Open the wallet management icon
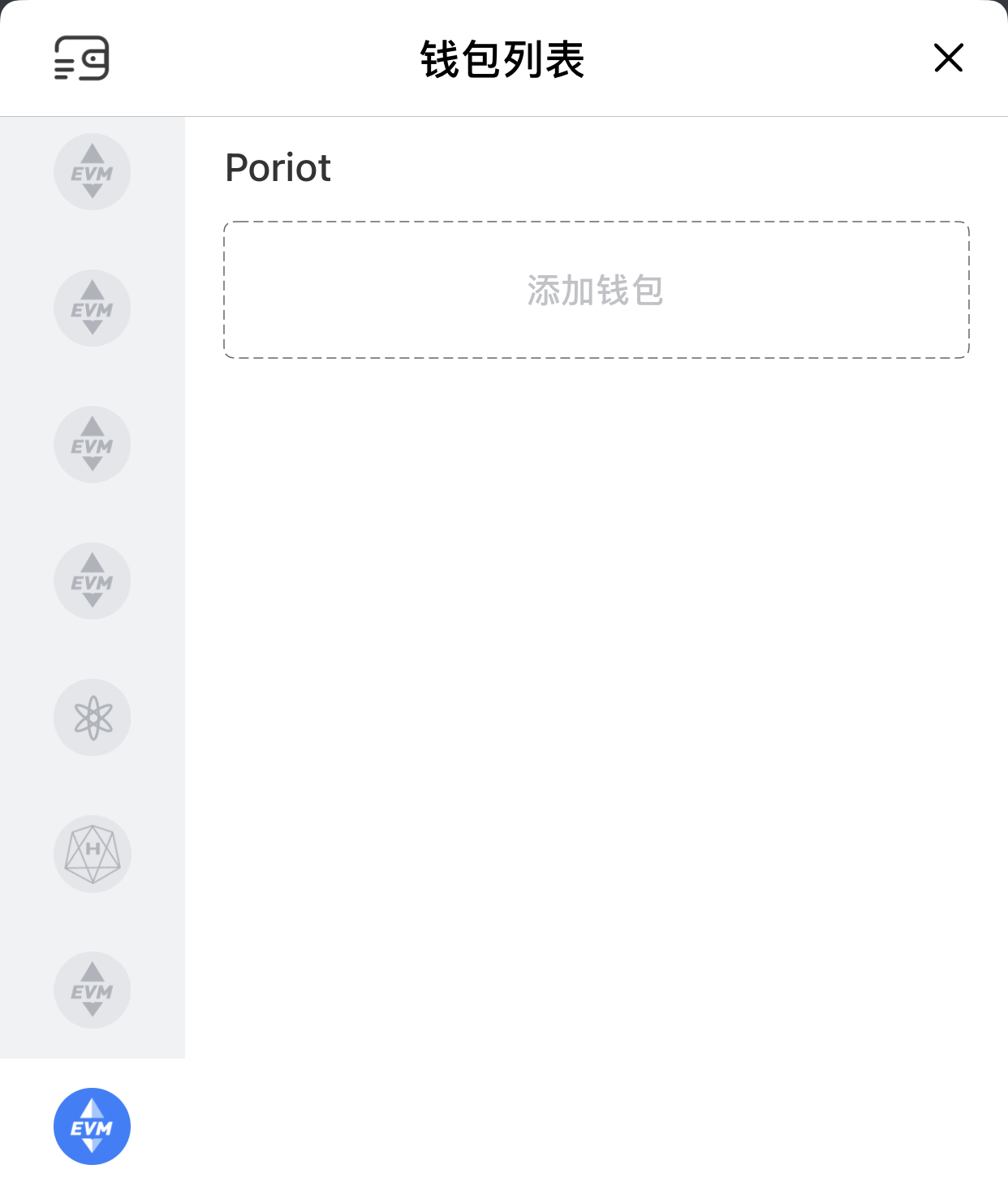This screenshot has height=1195, width=1008. coord(81,58)
